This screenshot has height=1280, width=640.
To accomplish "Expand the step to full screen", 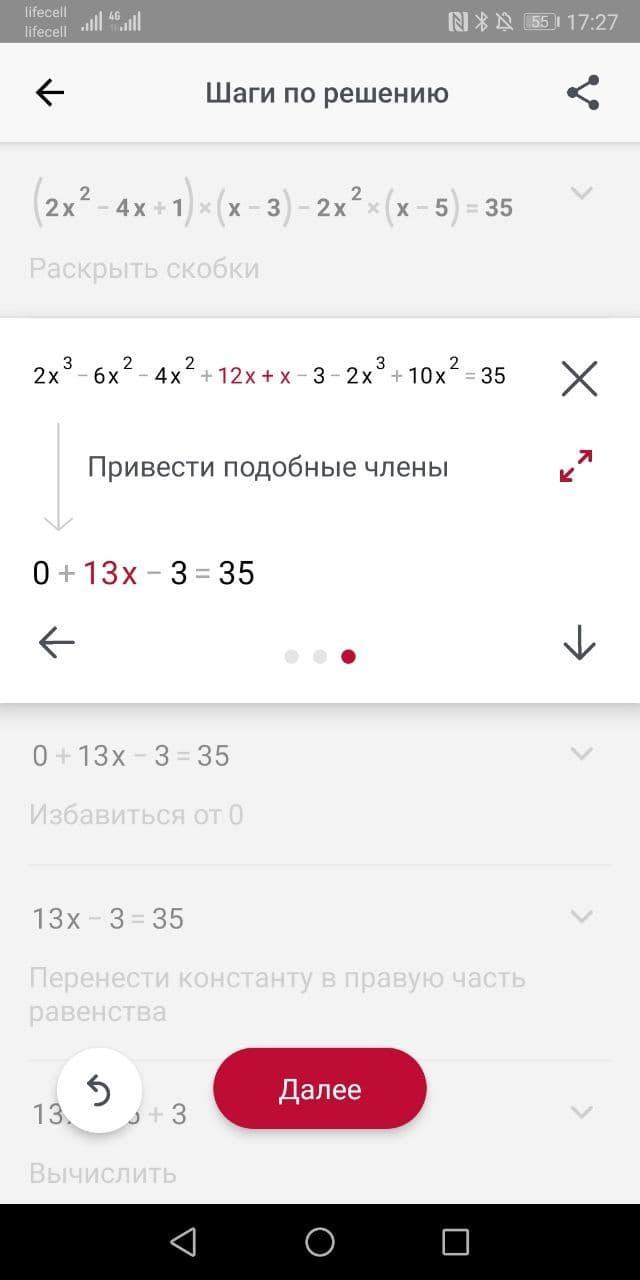I will click(576, 466).
